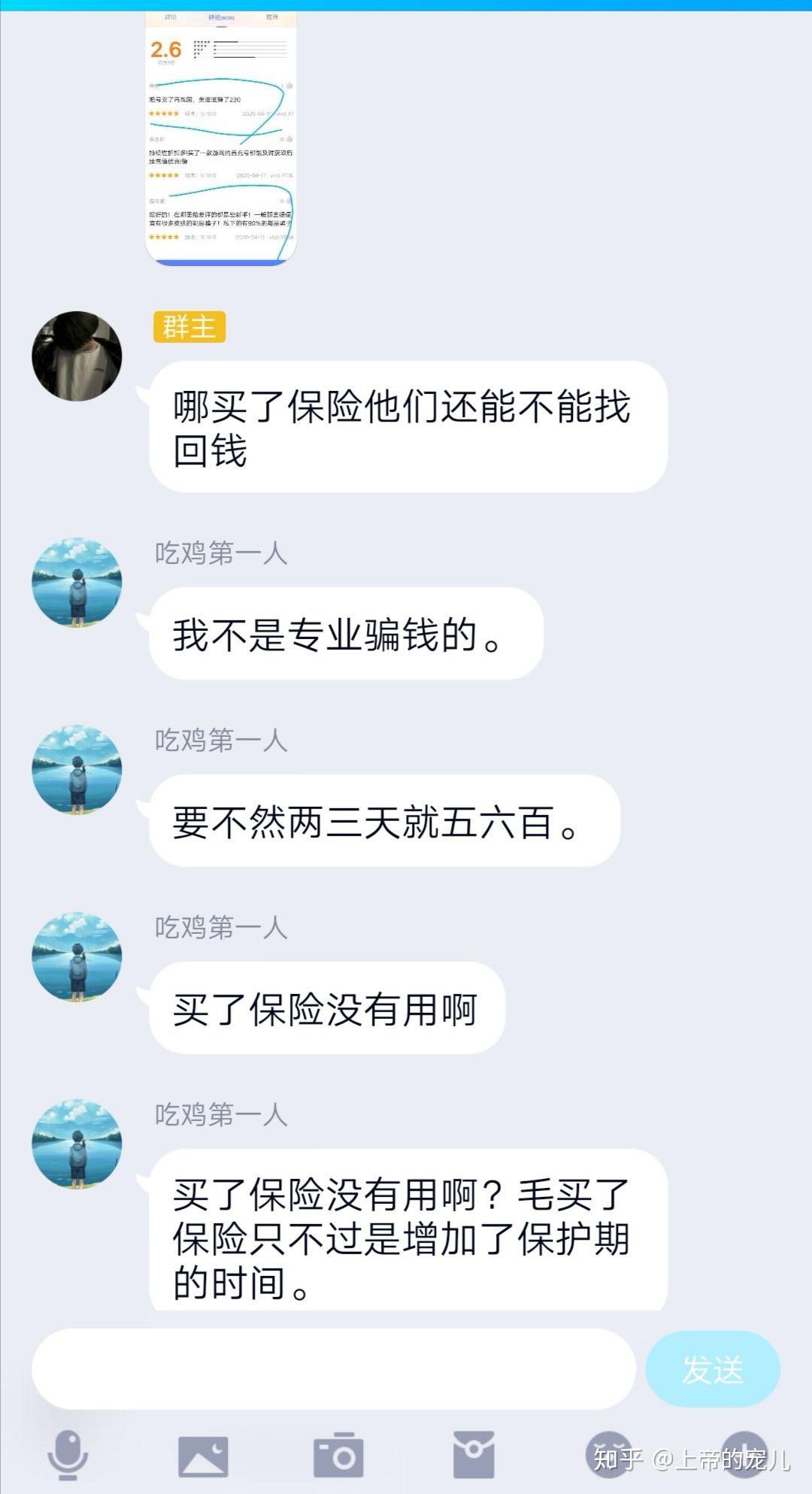Viewport: 812px width, 1494px height.
Task: Tap the group owner's avatar
Action: (77, 356)
